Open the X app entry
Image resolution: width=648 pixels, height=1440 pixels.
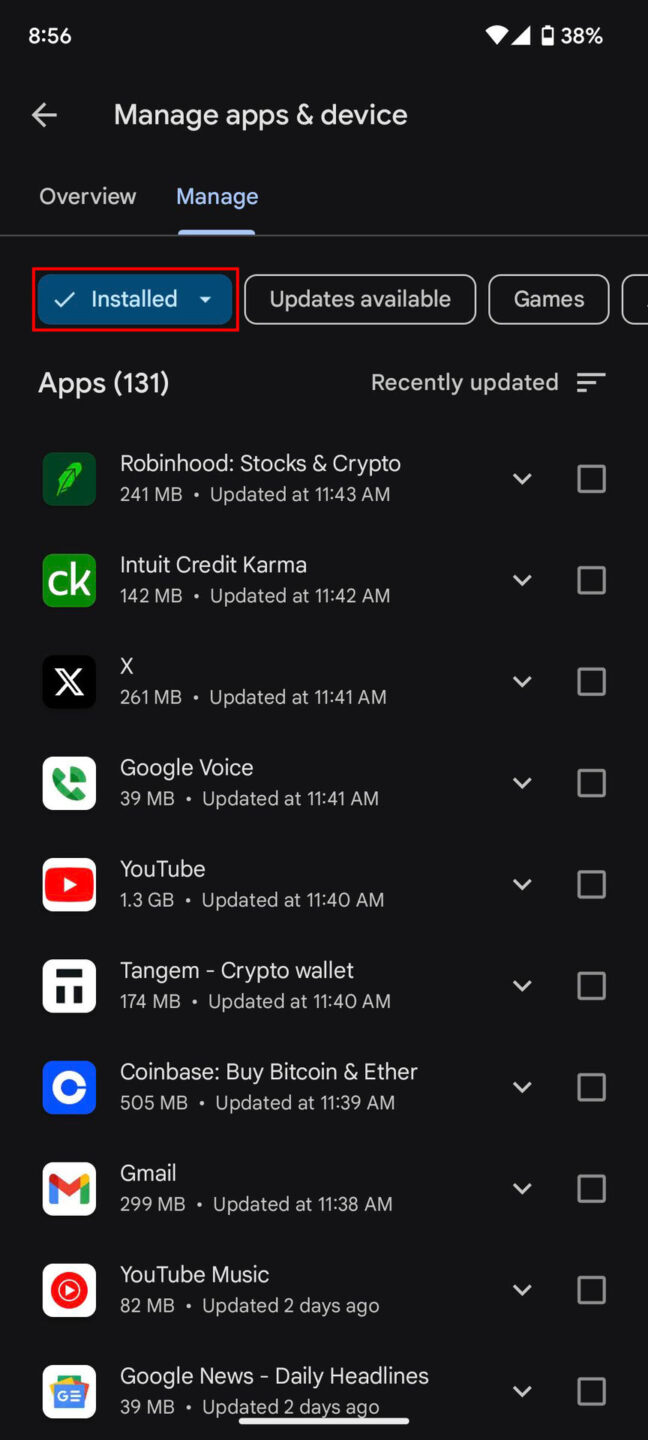pos(250,681)
